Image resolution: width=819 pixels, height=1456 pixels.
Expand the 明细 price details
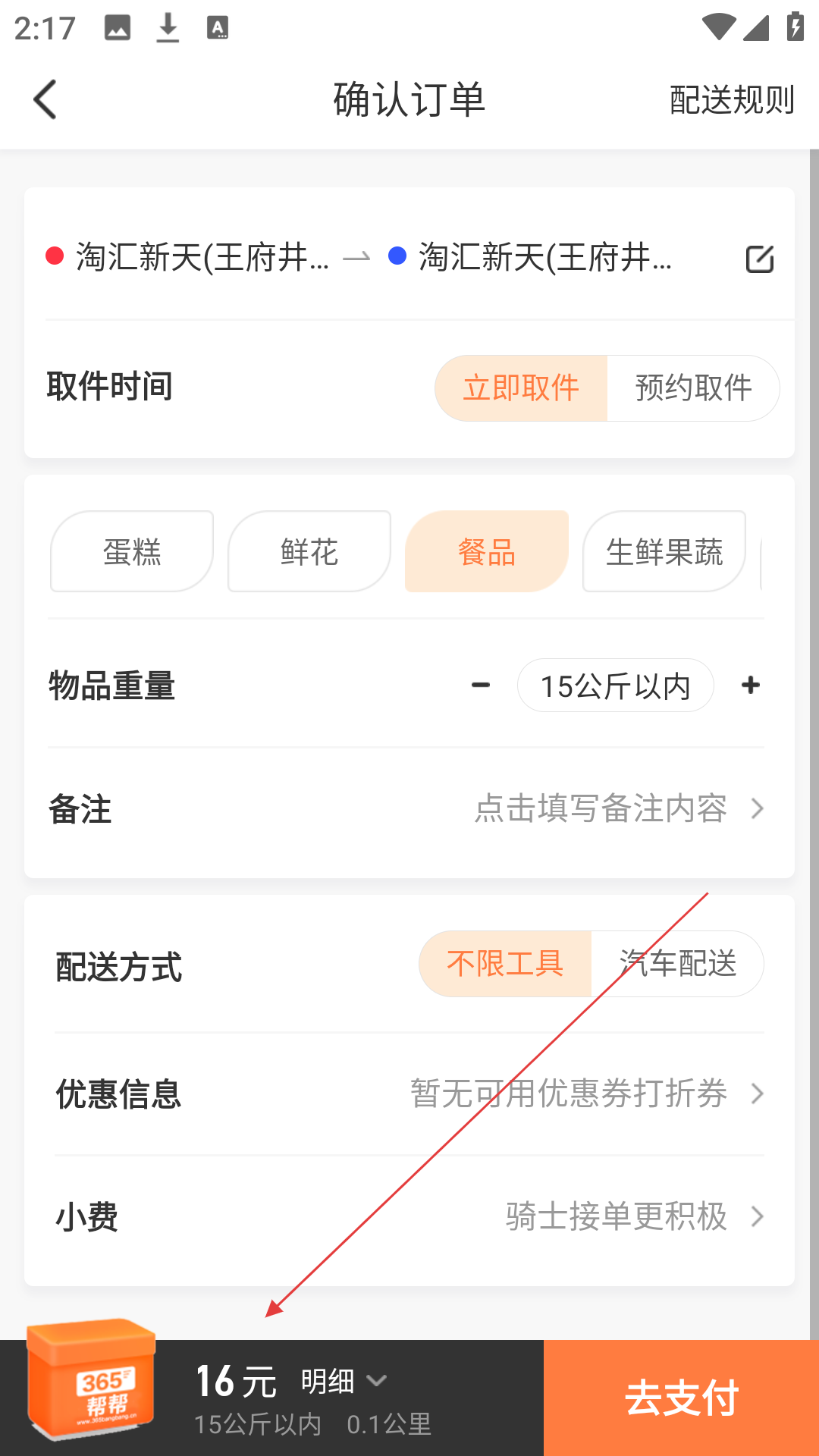click(x=344, y=1381)
